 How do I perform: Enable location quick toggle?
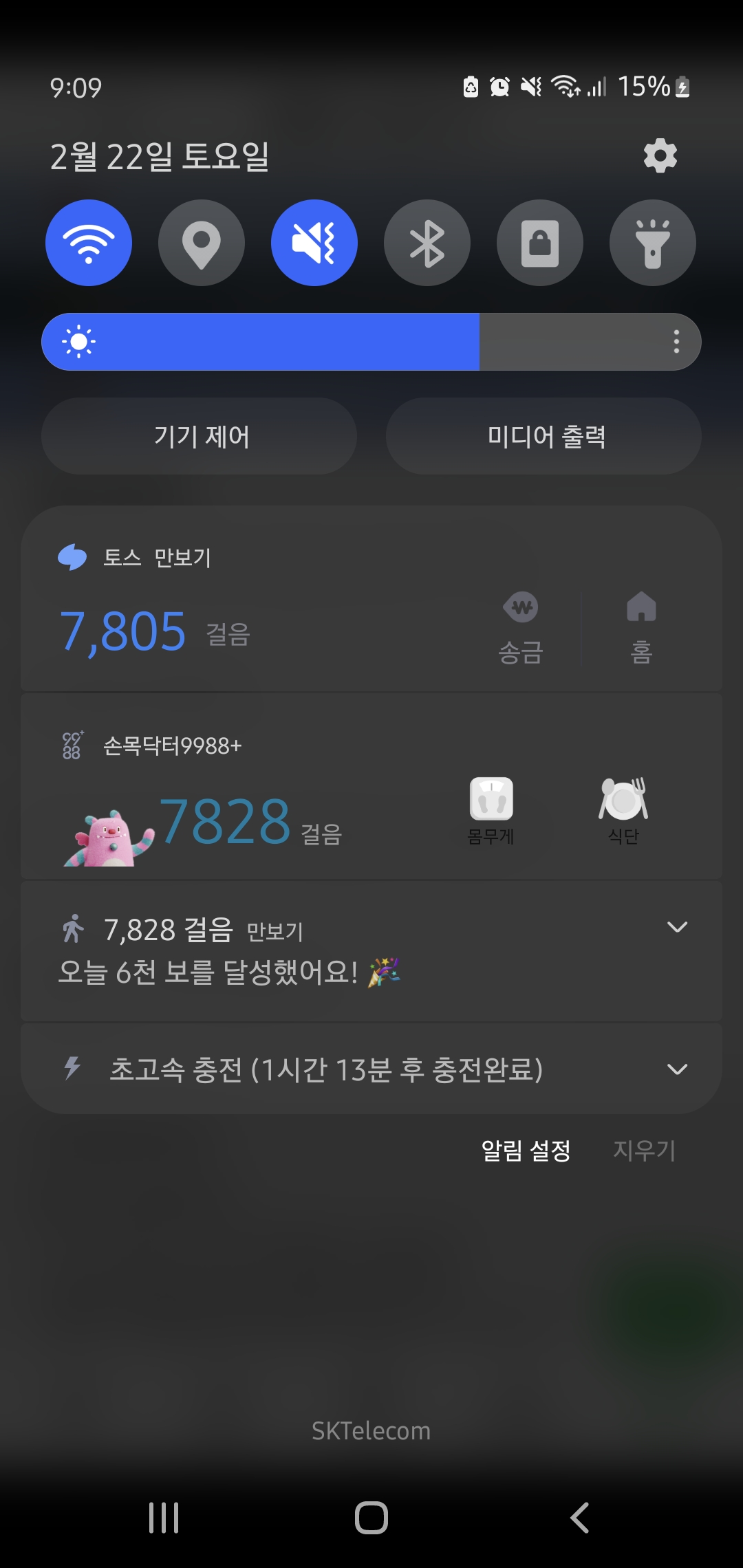[x=202, y=243]
